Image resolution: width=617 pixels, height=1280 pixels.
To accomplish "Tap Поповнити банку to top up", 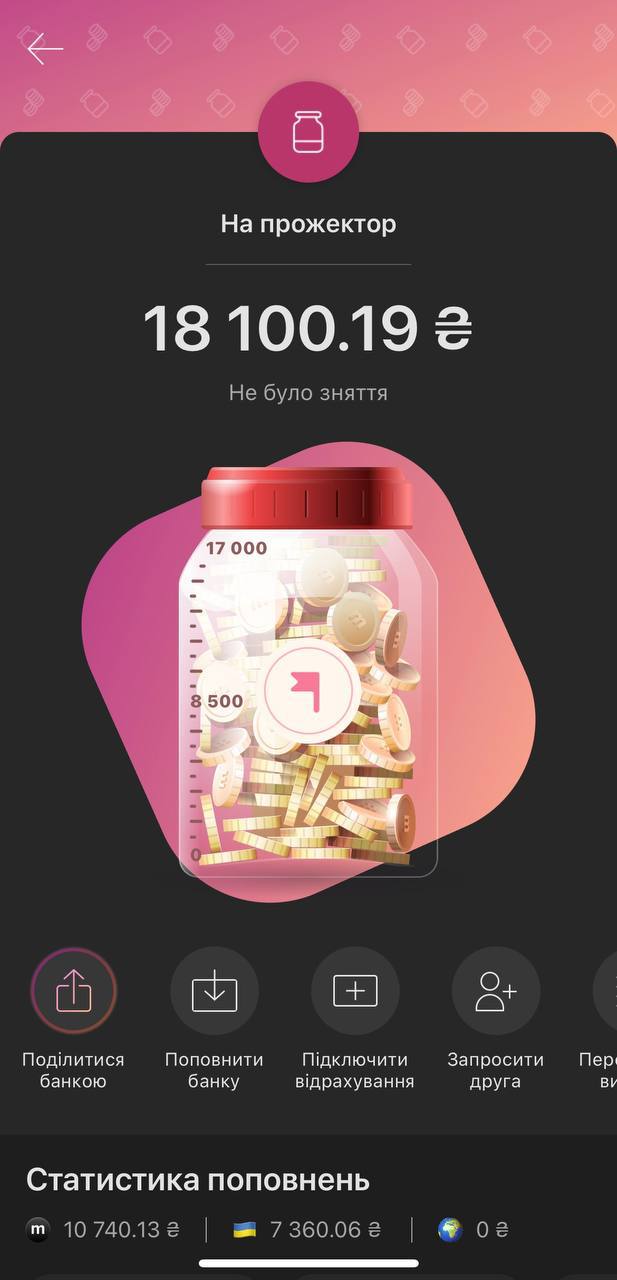I will coord(214,991).
